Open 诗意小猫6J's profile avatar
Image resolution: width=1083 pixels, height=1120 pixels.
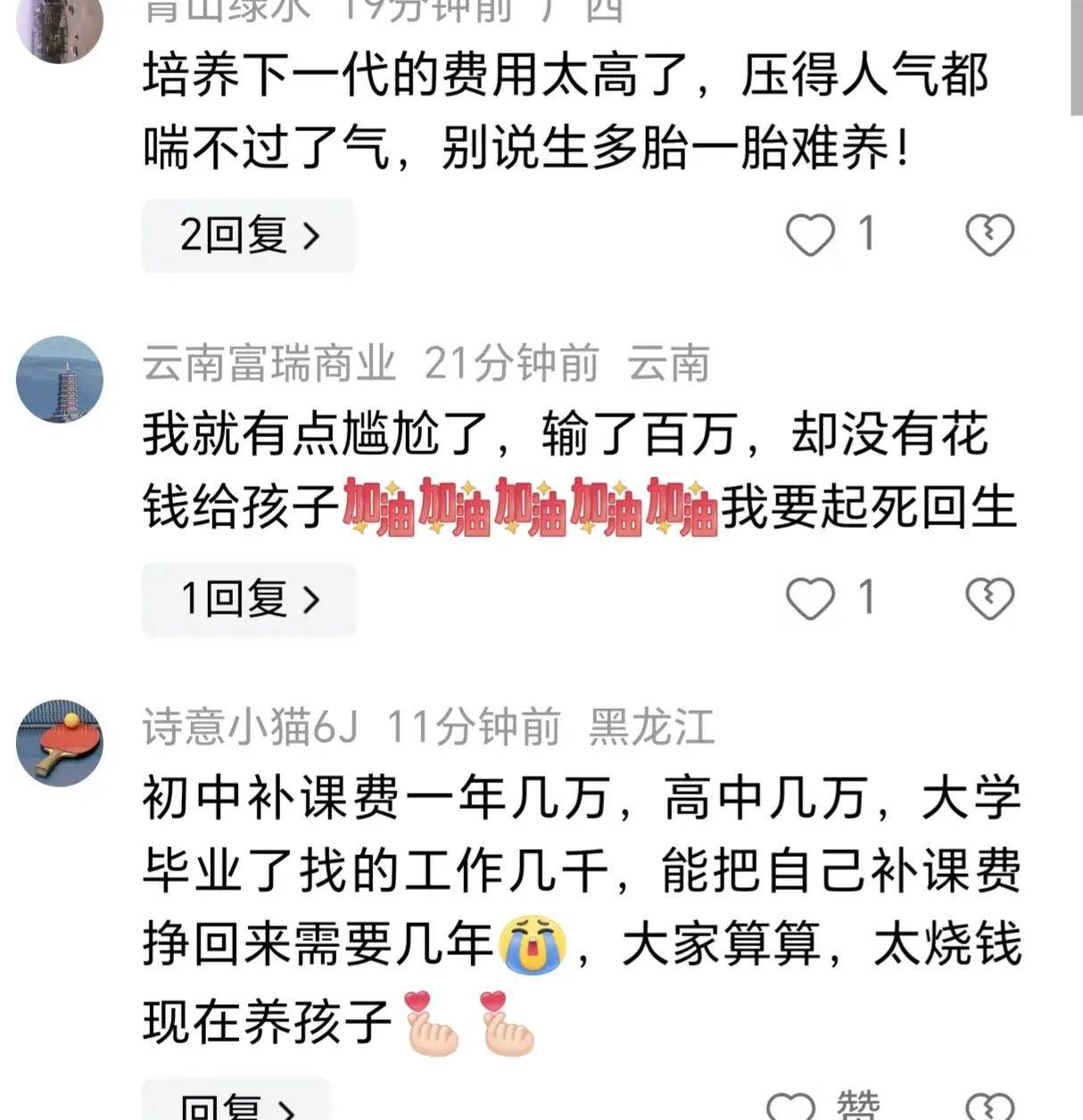tap(60, 743)
